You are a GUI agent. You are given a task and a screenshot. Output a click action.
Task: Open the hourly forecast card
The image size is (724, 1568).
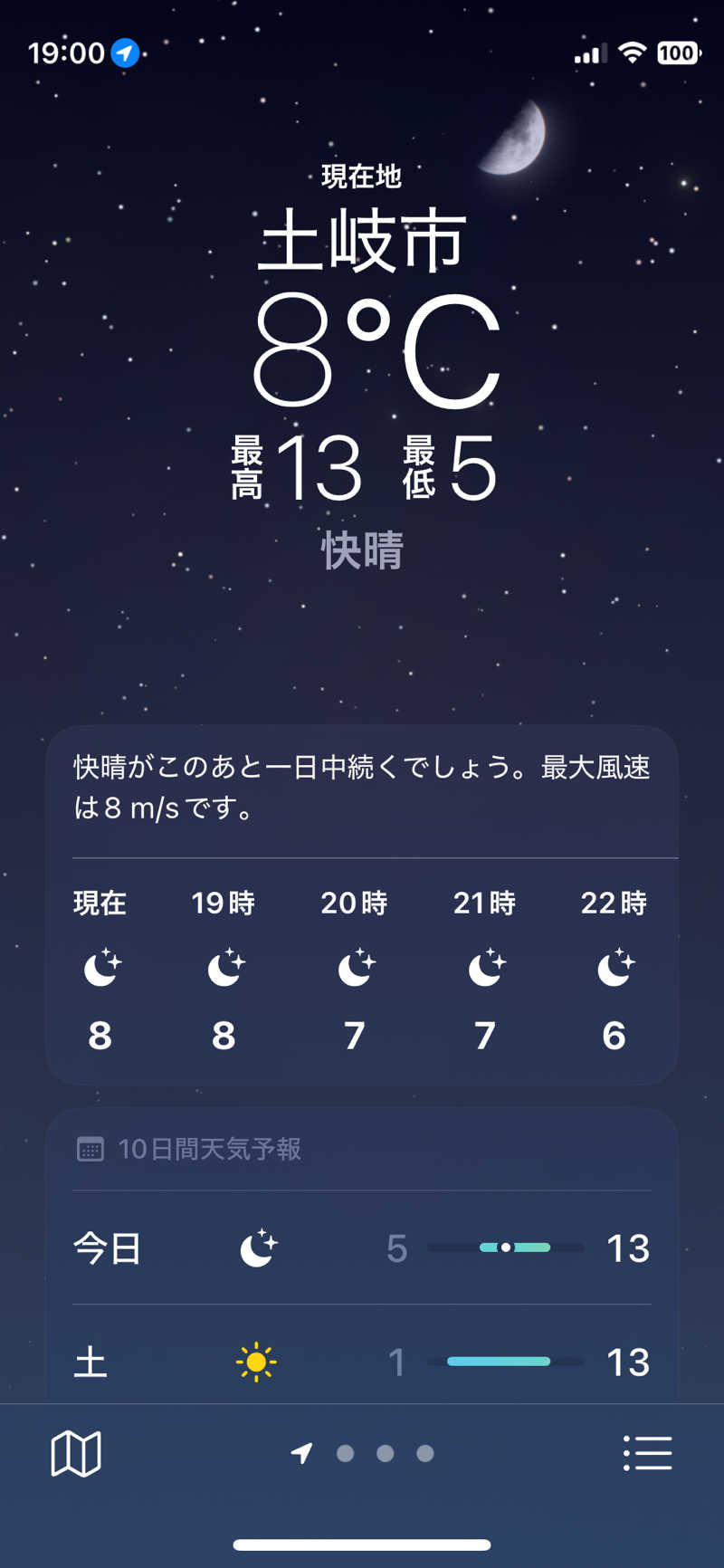tap(362, 969)
